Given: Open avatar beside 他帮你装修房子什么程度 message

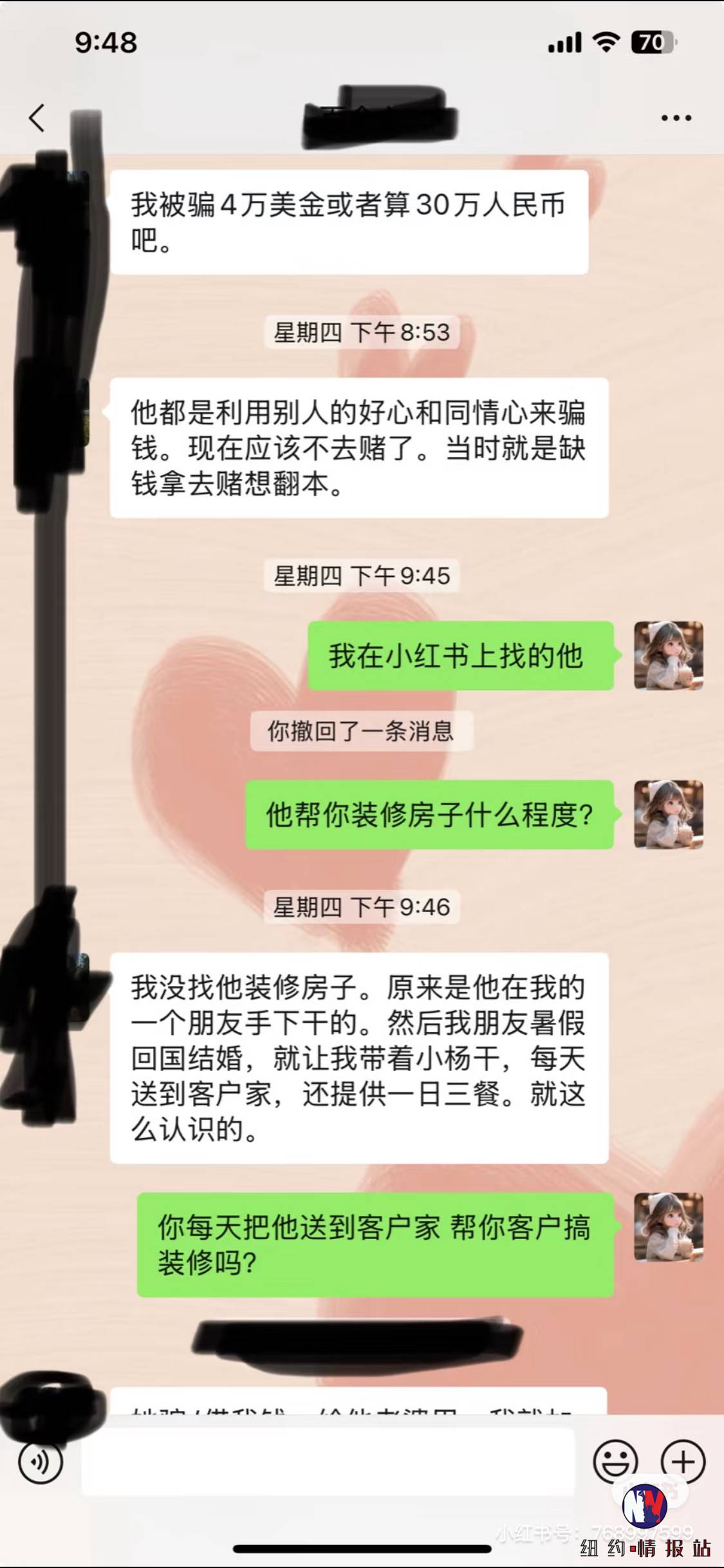Looking at the screenshot, I should (668, 814).
